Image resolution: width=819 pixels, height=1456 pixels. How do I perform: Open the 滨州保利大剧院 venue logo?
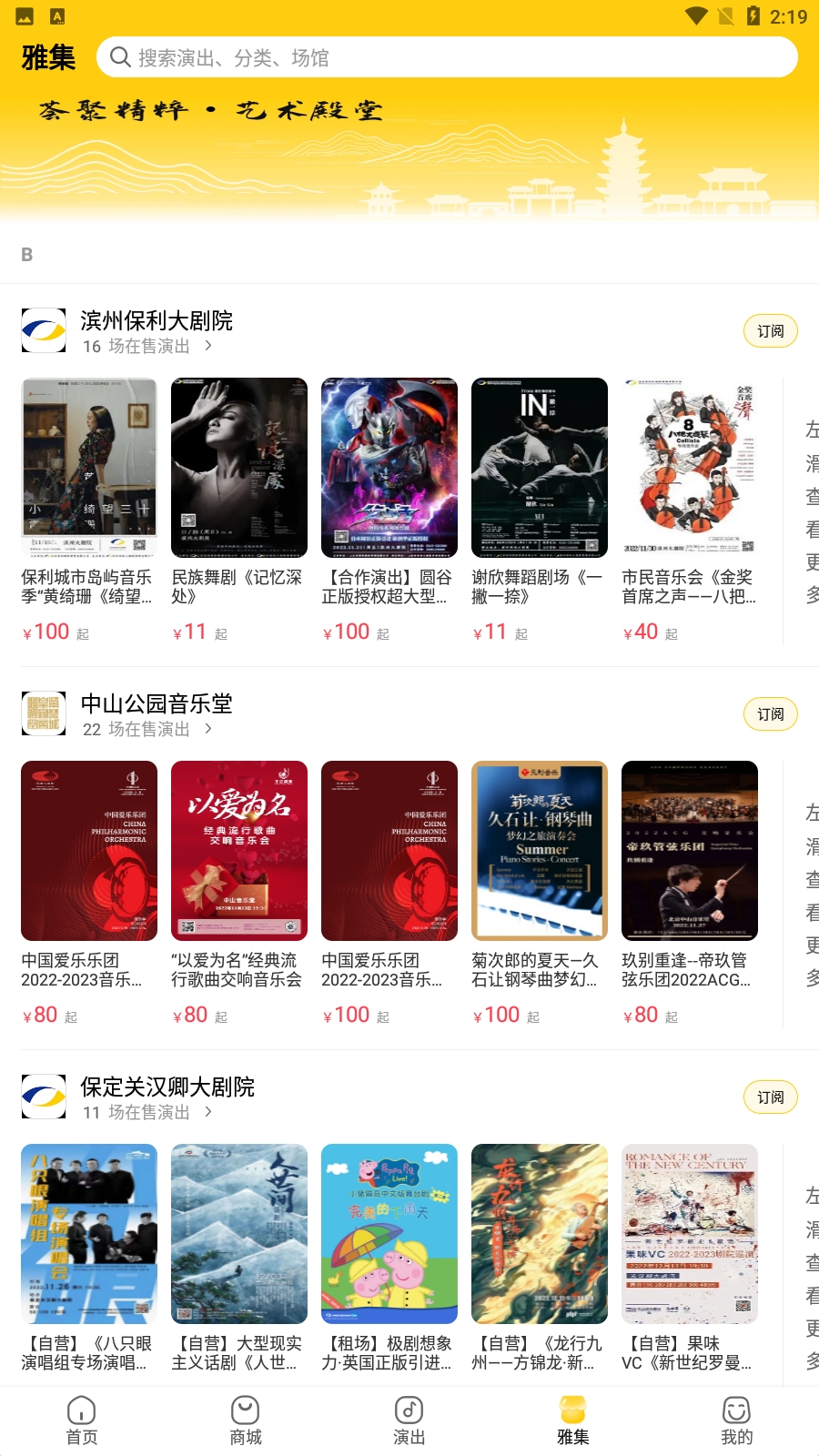click(x=43, y=330)
